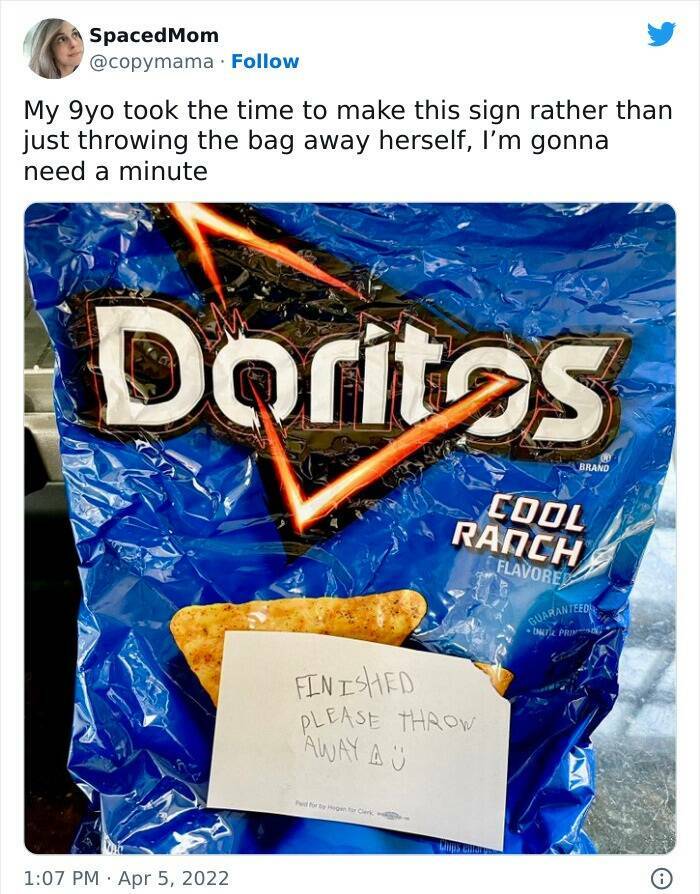Open SpacedMom's profile picture
The image size is (700, 894).
(x=53, y=48)
